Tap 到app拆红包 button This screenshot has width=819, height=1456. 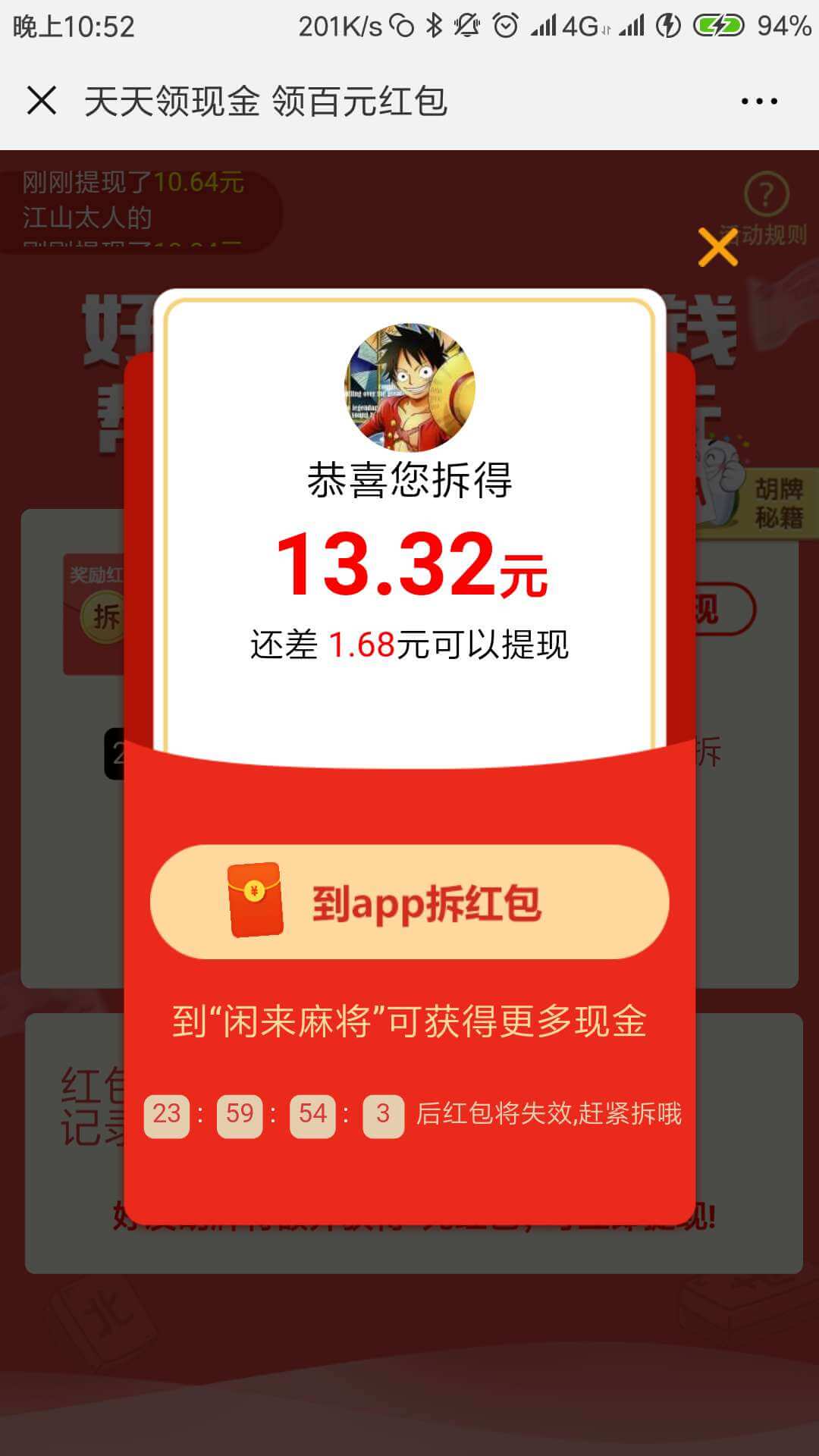[x=409, y=902]
